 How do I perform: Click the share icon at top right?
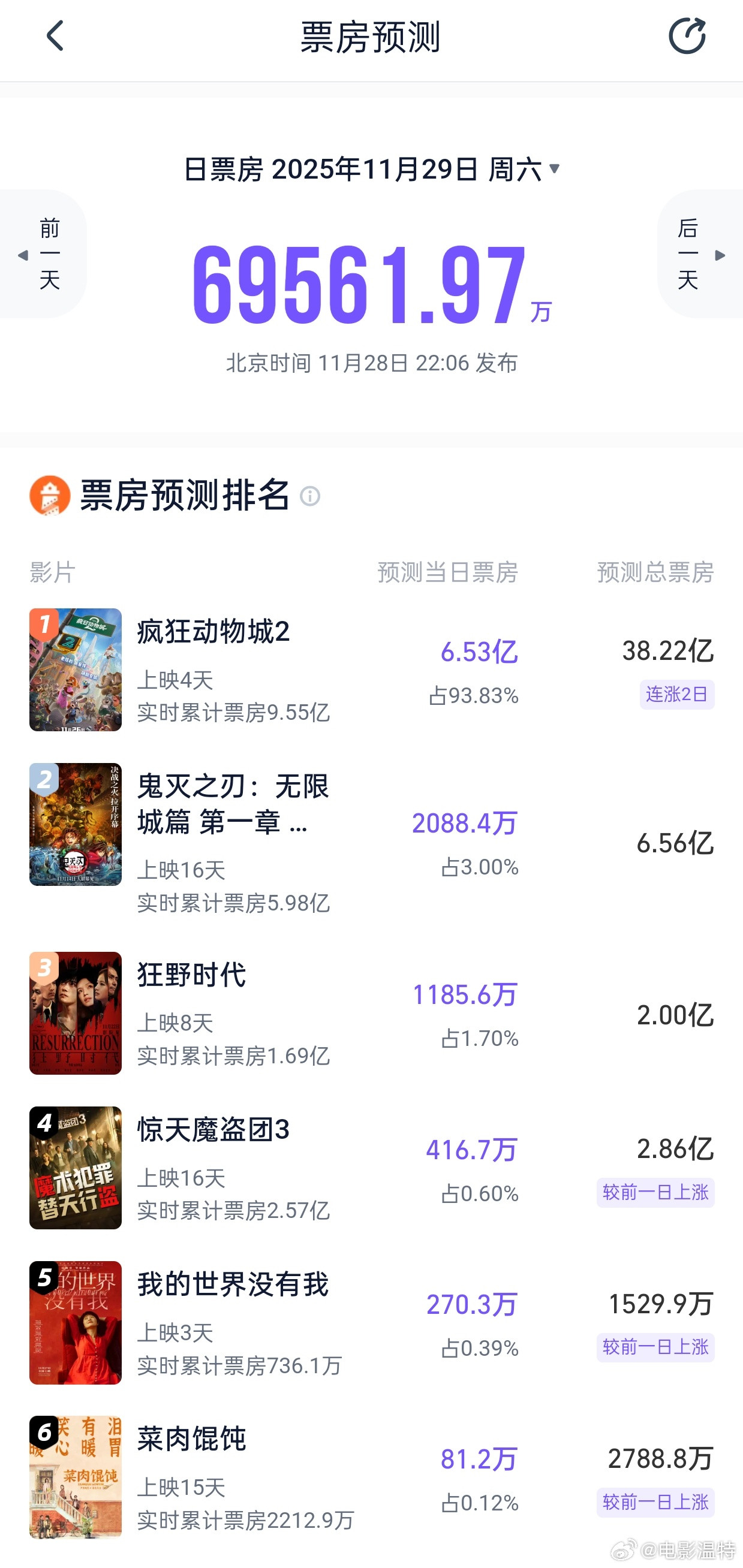[x=687, y=35]
